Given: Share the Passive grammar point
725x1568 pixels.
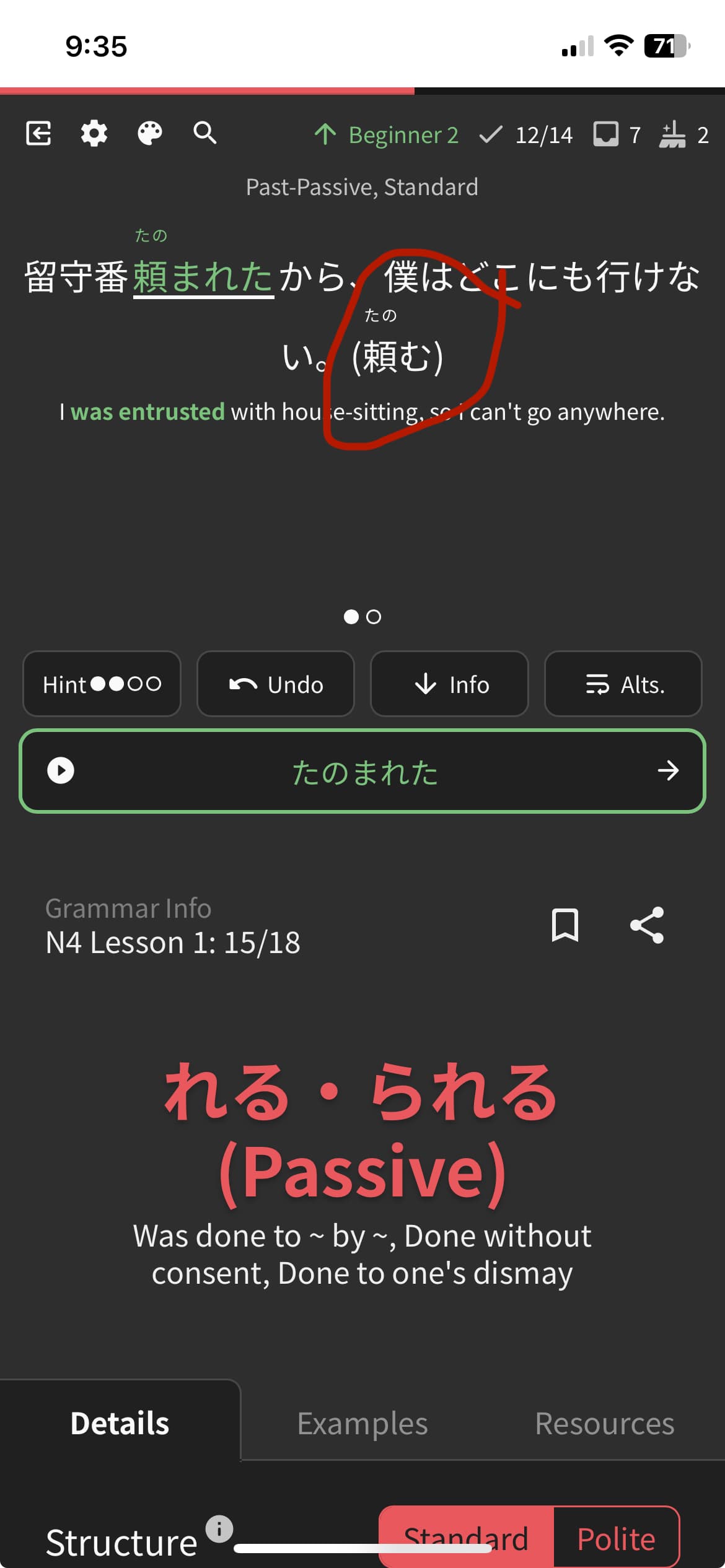Looking at the screenshot, I should pos(647,925).
